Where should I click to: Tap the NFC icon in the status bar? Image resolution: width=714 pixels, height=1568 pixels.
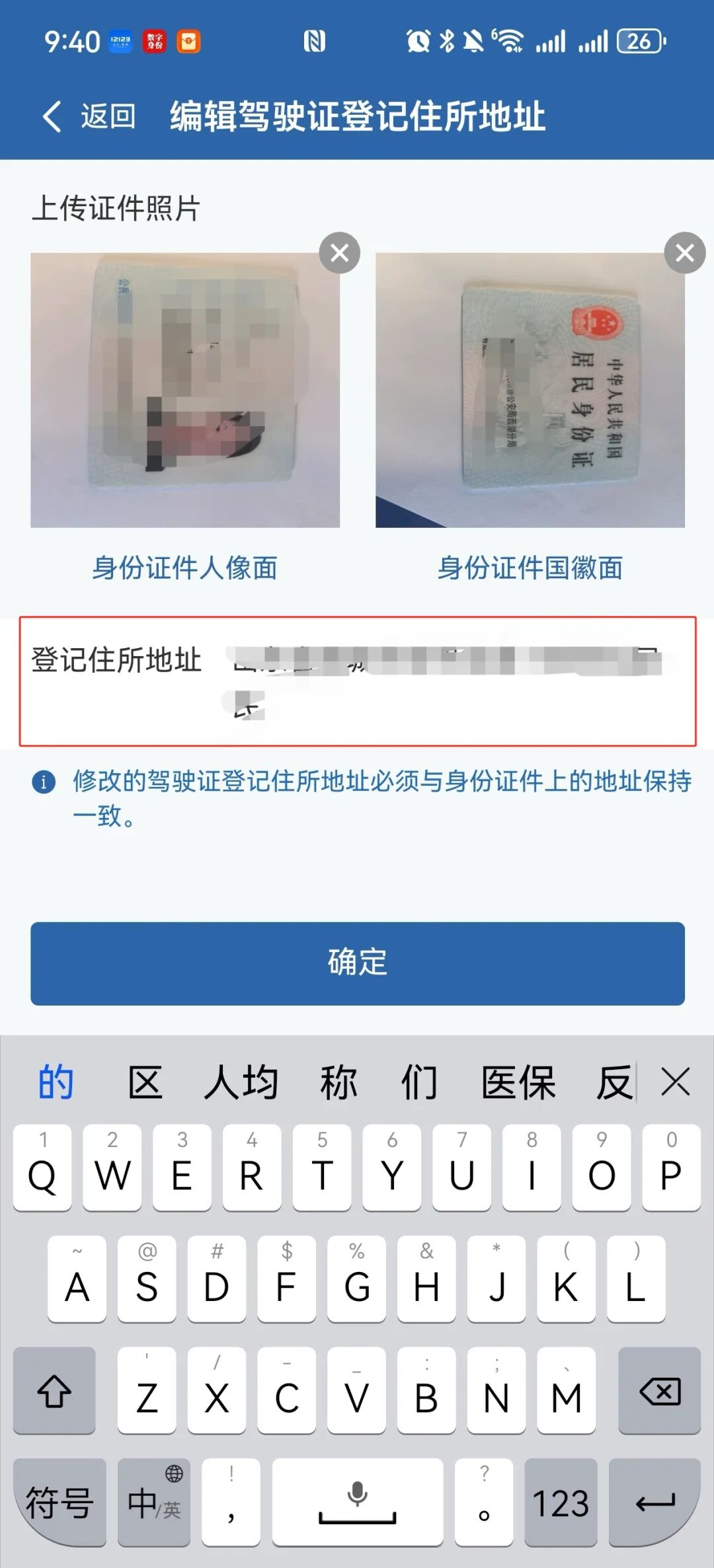tap(316, 41)
